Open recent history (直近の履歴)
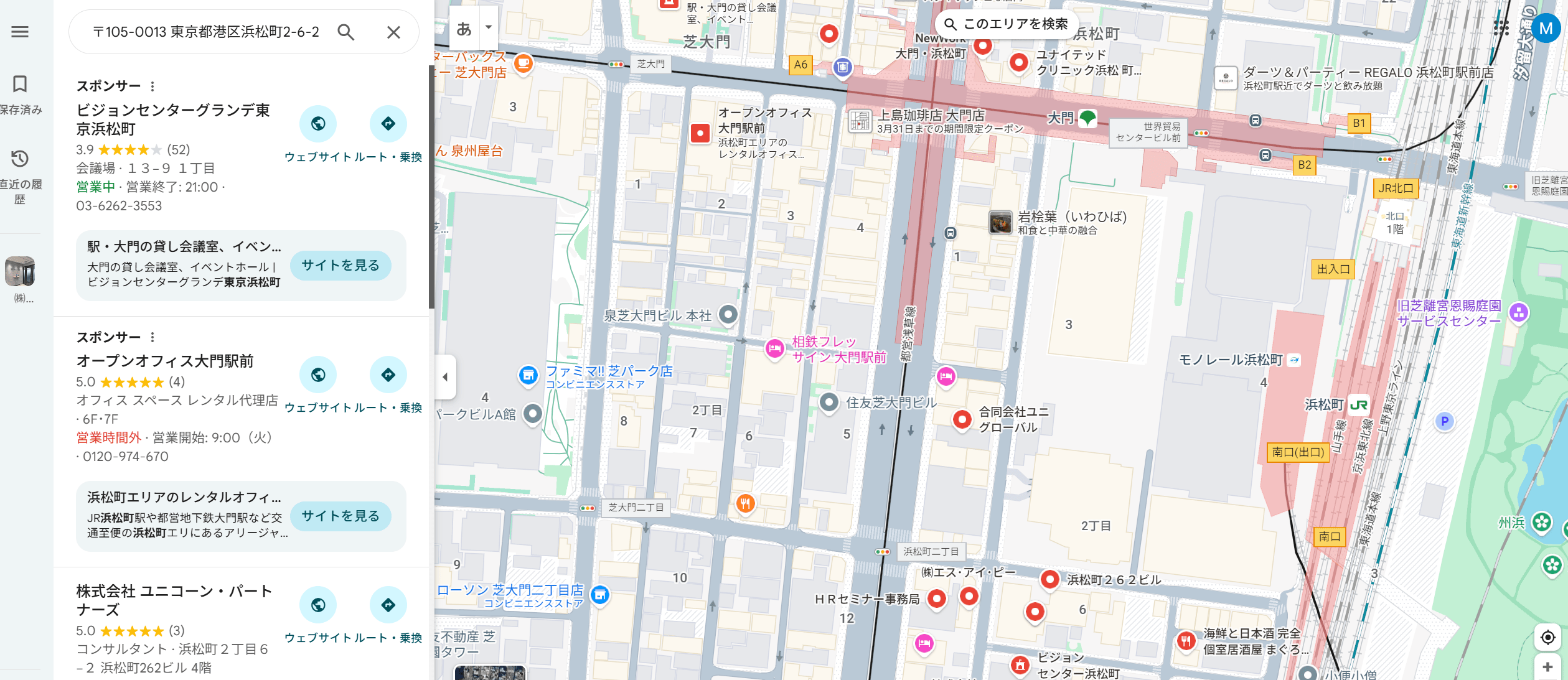 click(x=20, y=175)
